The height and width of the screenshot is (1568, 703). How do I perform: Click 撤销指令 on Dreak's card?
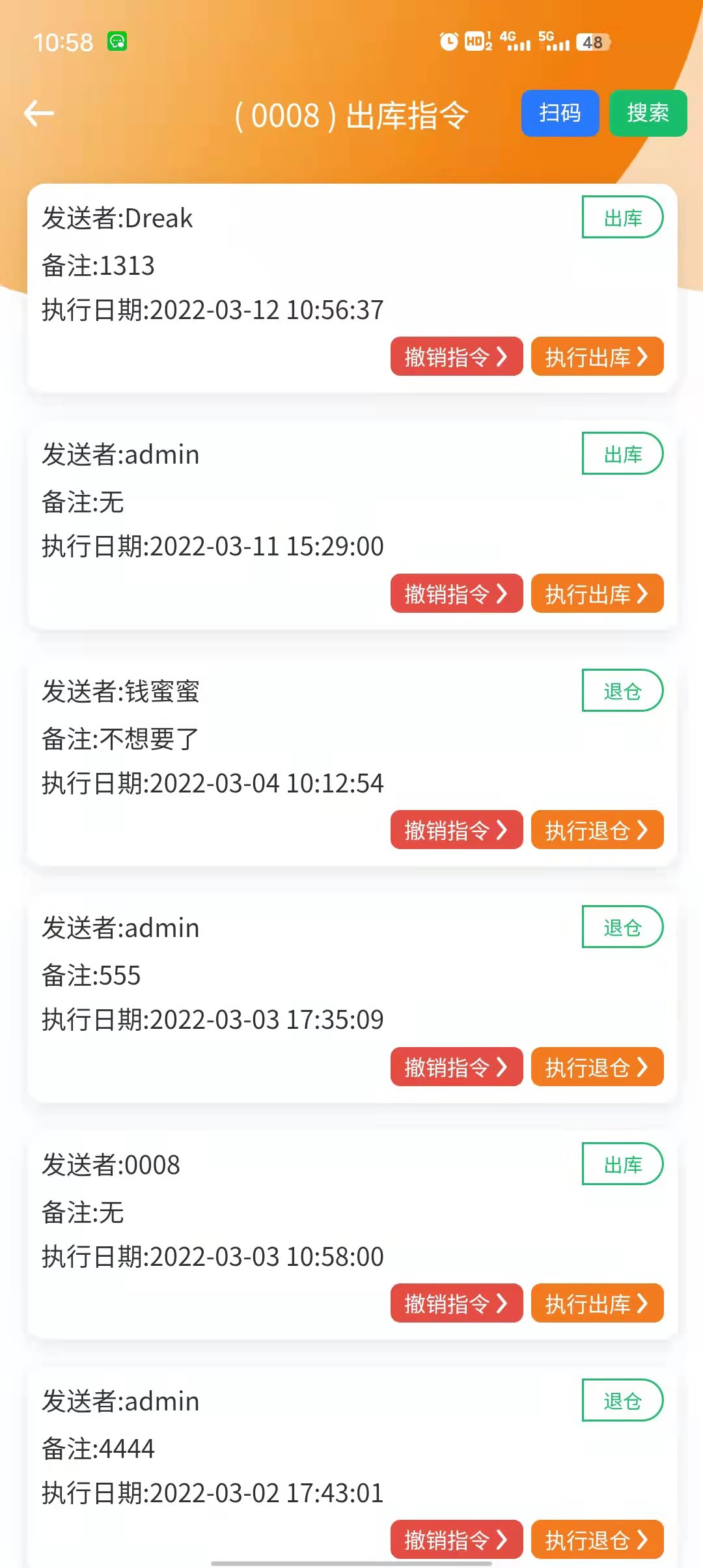coord(456,357)
